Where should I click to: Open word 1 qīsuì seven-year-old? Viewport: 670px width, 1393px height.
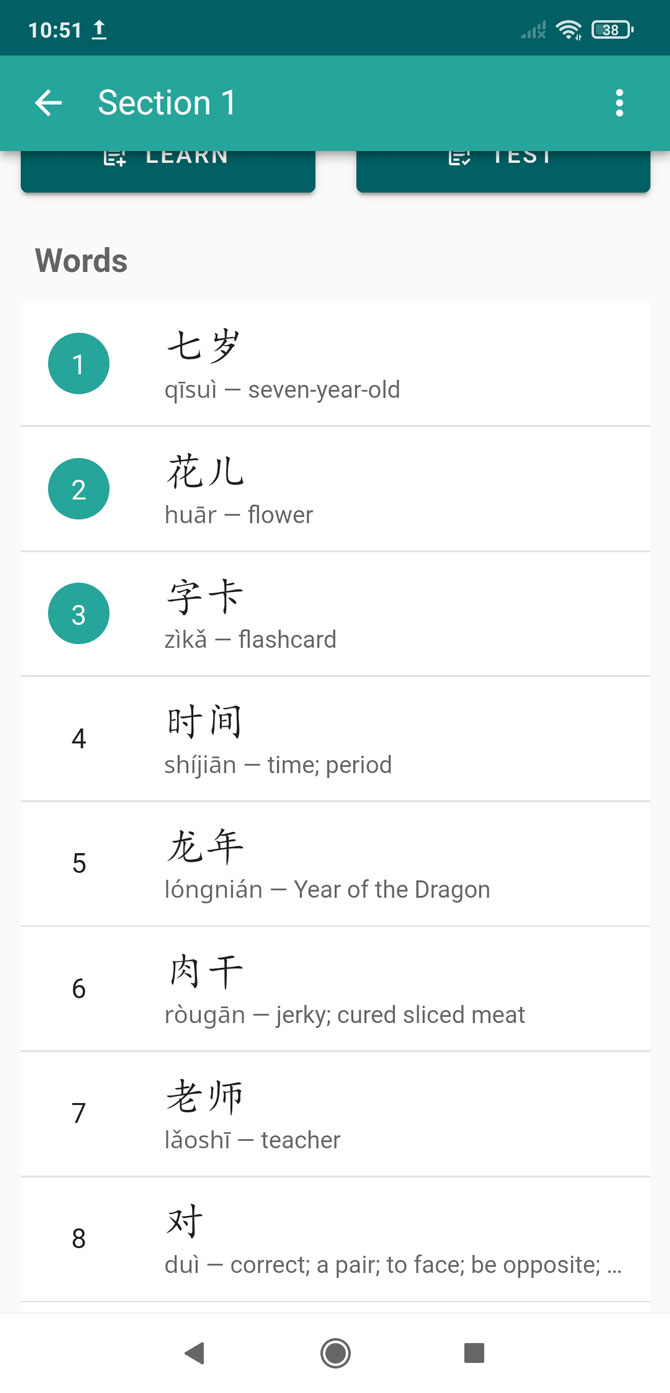335,364
